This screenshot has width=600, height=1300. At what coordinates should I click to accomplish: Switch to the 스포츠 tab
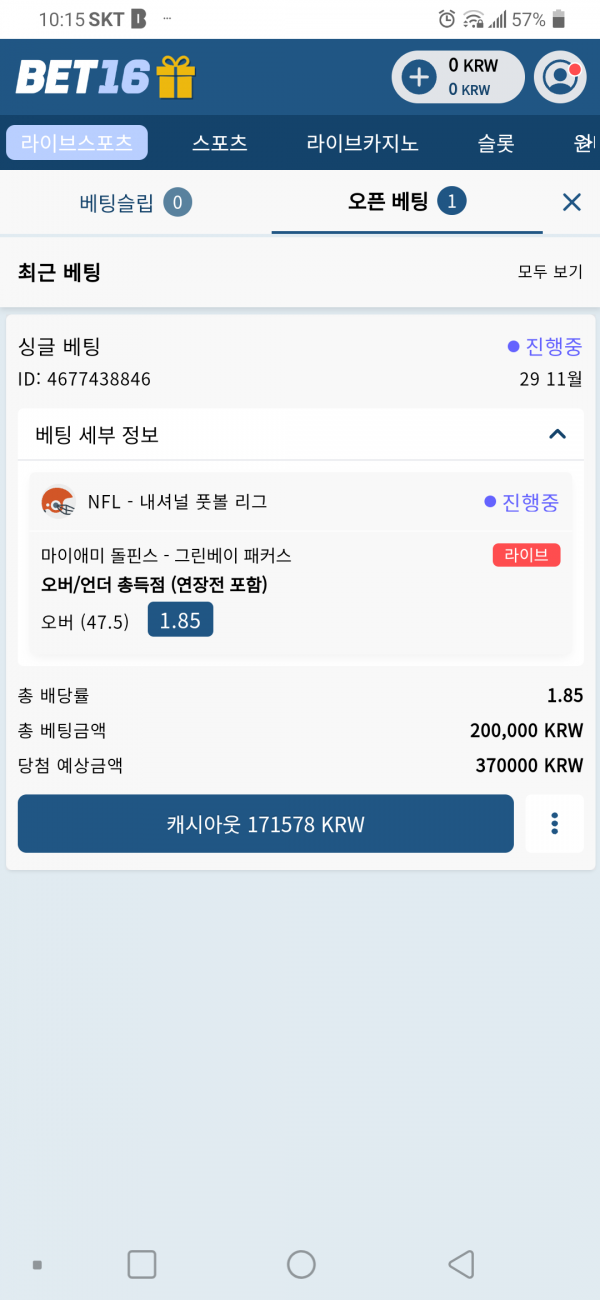220,143
